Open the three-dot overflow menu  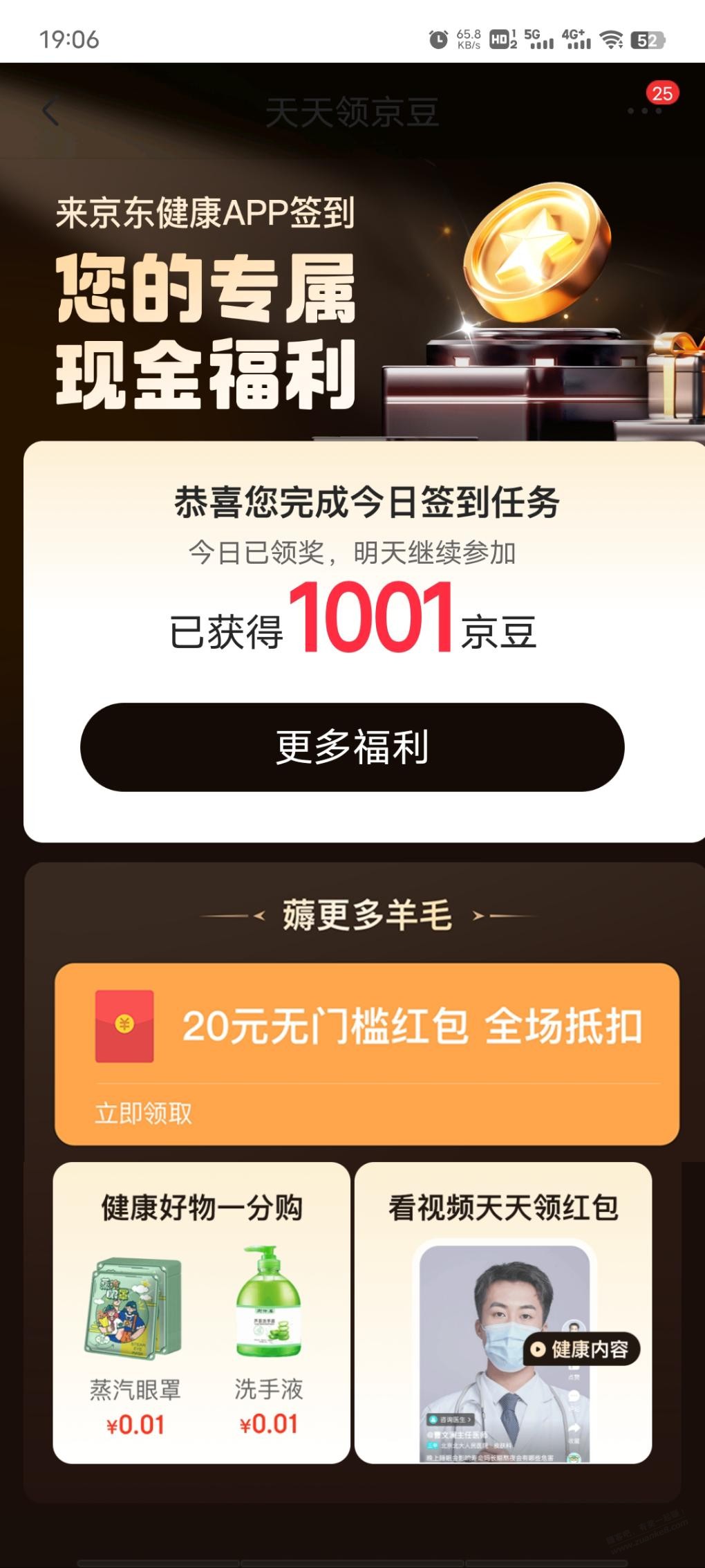[643, 111]
